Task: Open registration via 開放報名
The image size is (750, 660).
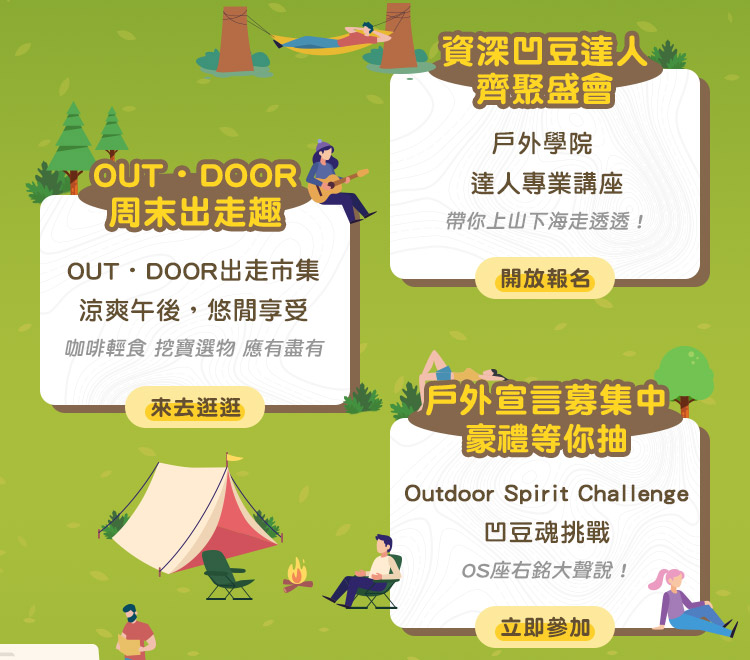Action: click(545, 279)
